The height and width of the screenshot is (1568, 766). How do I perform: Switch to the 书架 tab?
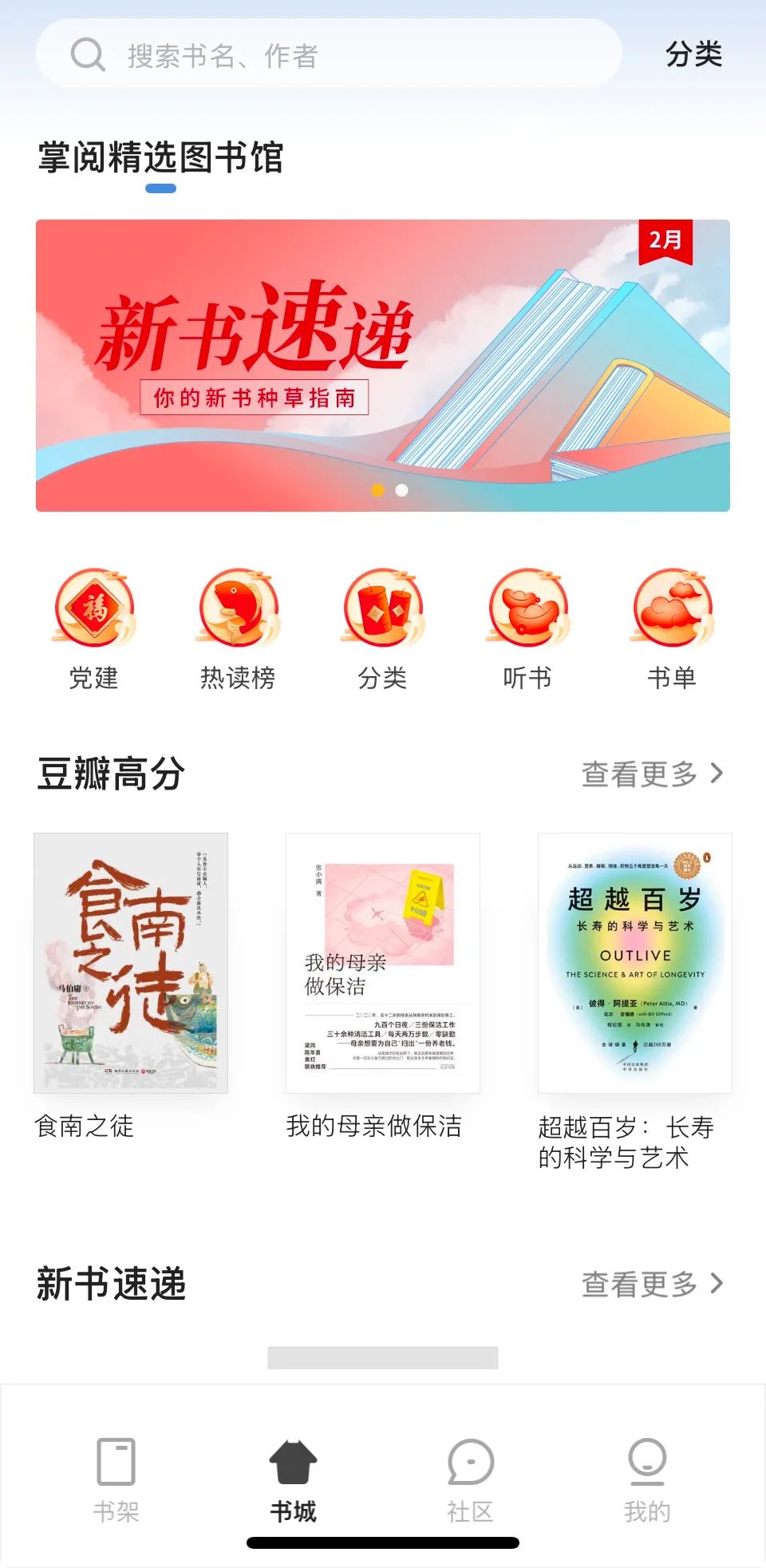[x=116, y=1478]
